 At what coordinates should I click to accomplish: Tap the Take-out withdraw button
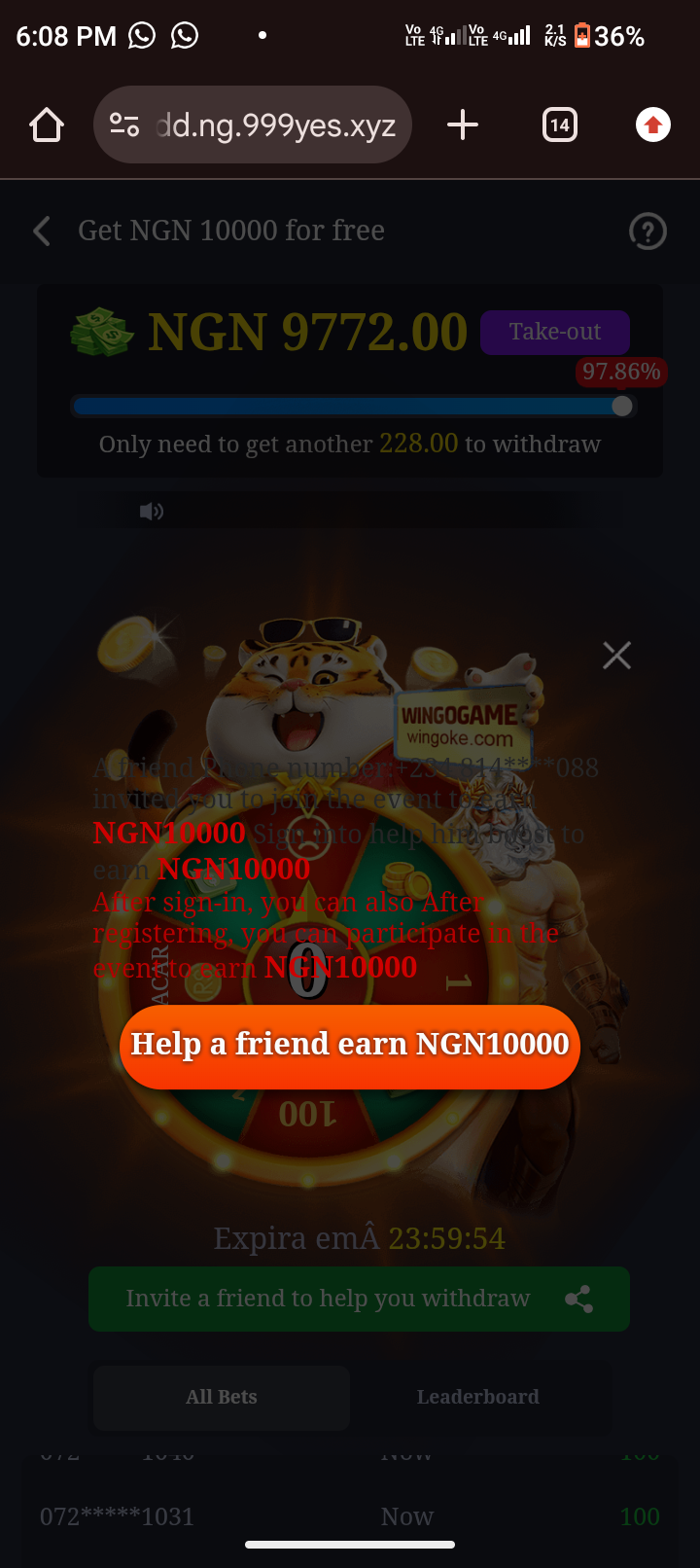[x=554, y=333]
